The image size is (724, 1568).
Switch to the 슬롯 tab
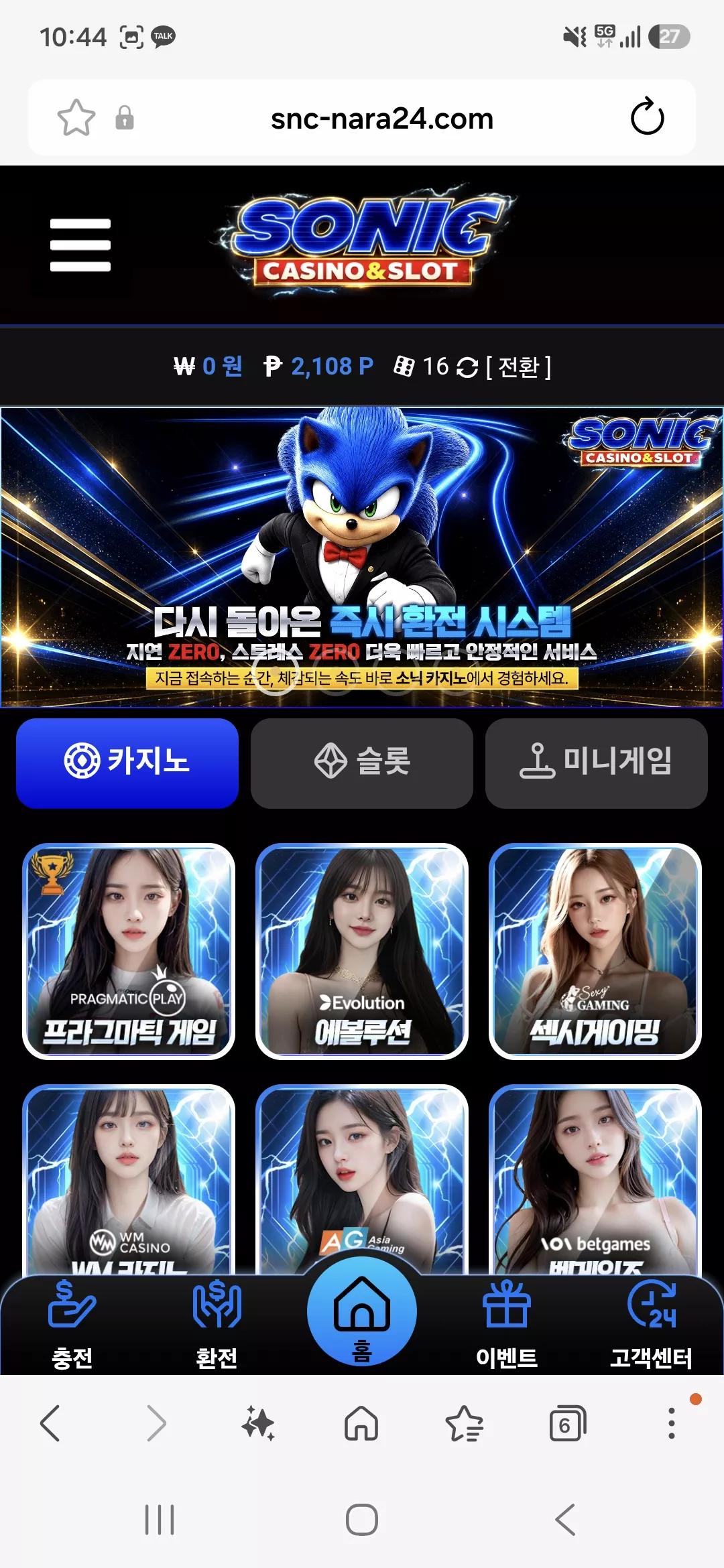[x=362, y=763]
